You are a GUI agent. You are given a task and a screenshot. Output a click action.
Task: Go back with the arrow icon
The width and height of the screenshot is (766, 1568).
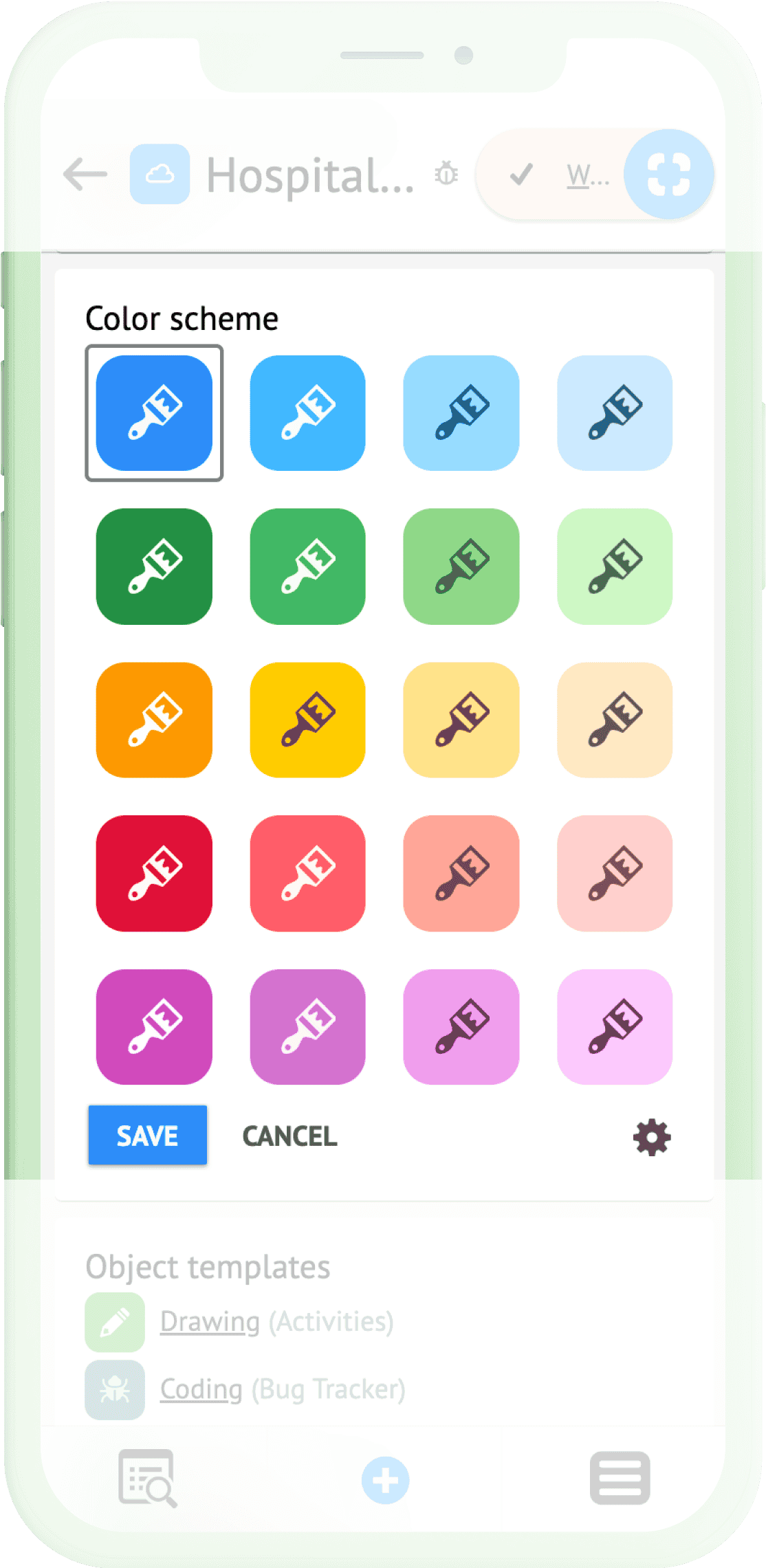[x=85, y=174]
